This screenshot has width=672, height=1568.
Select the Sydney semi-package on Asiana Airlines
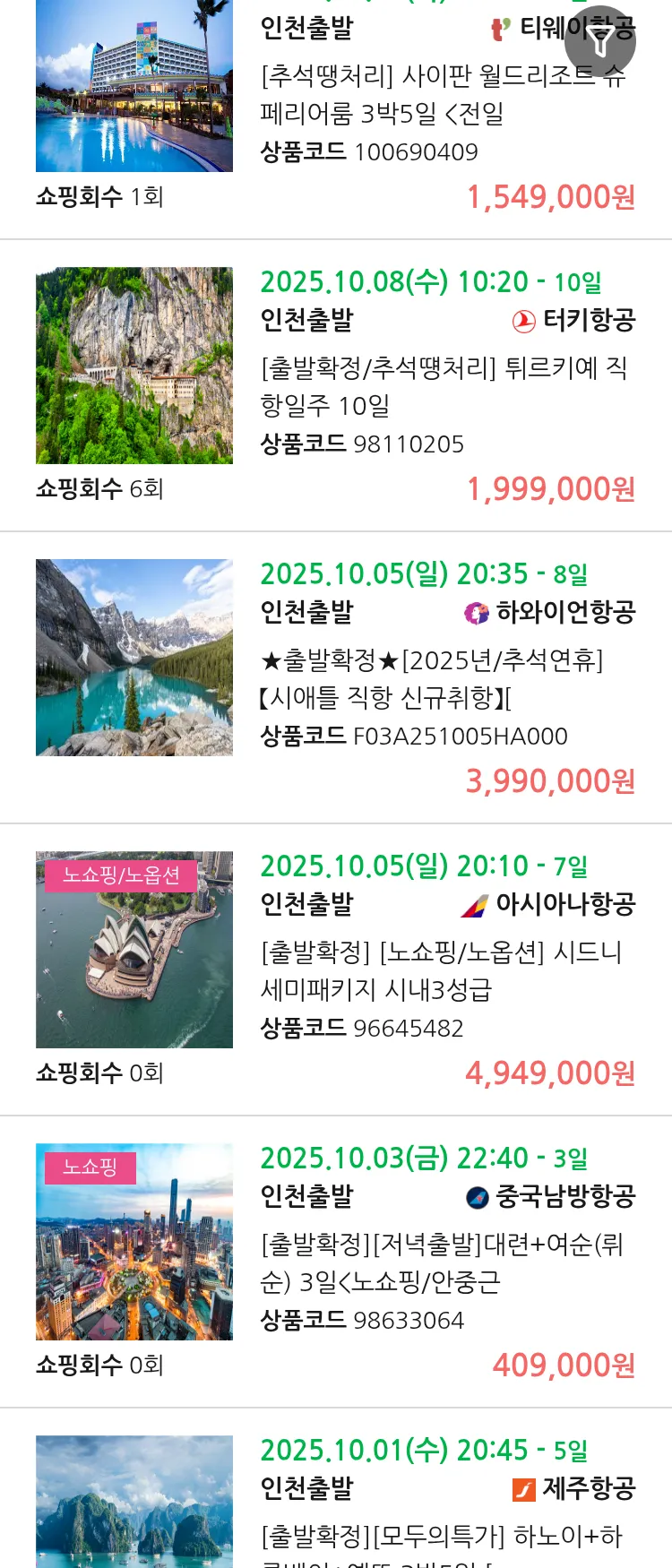441,970
